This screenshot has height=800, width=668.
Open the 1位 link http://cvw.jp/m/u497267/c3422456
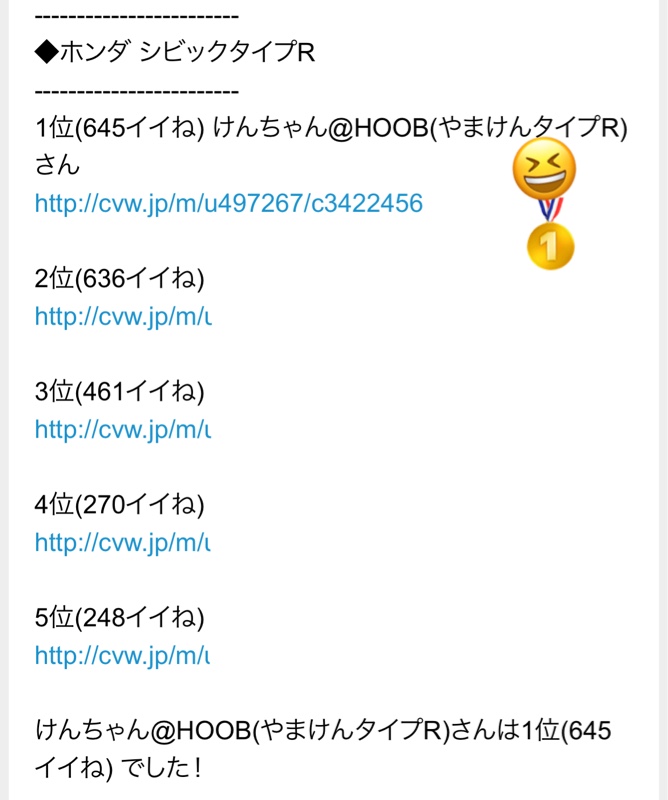(228, 204)
